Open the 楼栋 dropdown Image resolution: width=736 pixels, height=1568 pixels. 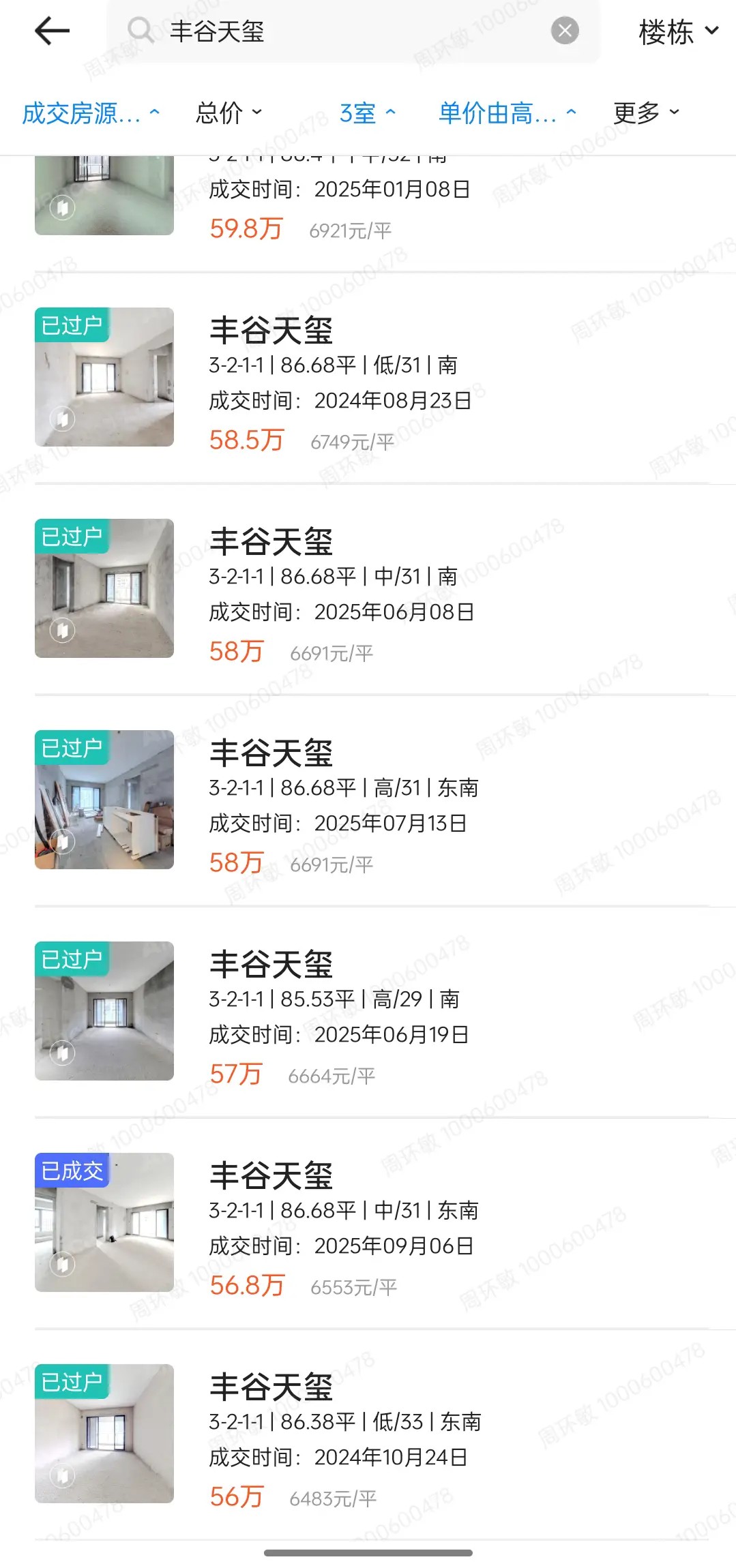(678, 32)
